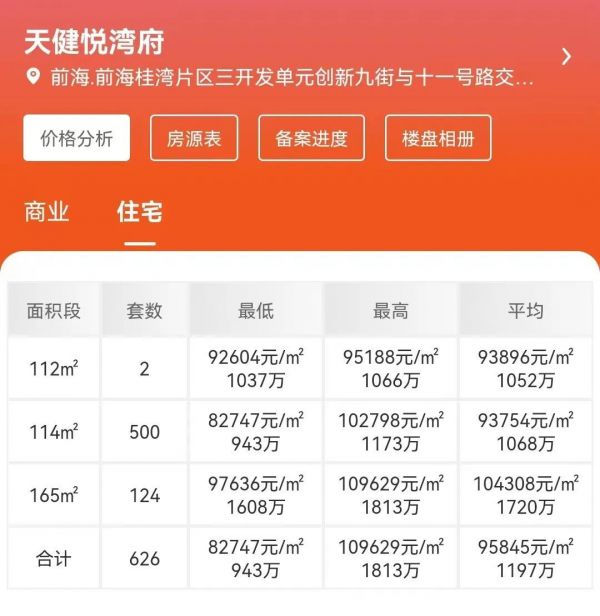The height and width of the screenshot is (616, 600).
Task: Open 天健悦湾府 details via the chevron arrow
Action: point(567,56)
